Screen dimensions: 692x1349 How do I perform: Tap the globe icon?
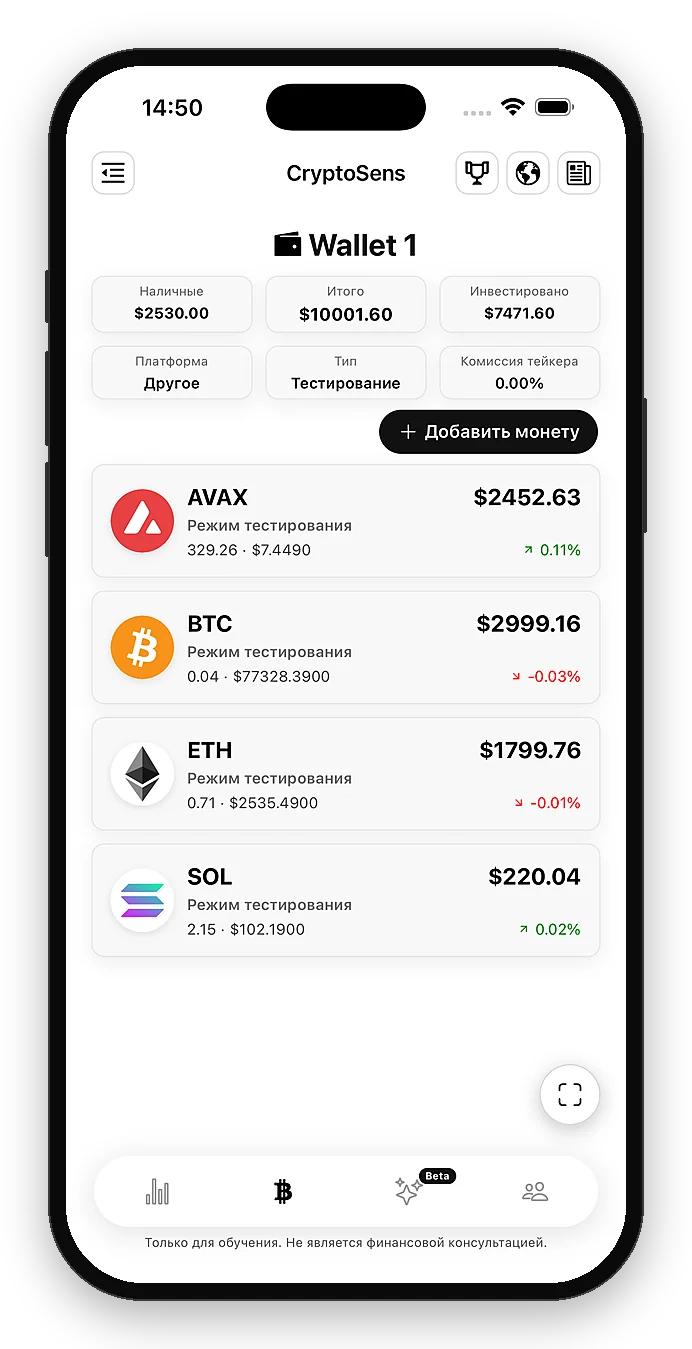528,173
